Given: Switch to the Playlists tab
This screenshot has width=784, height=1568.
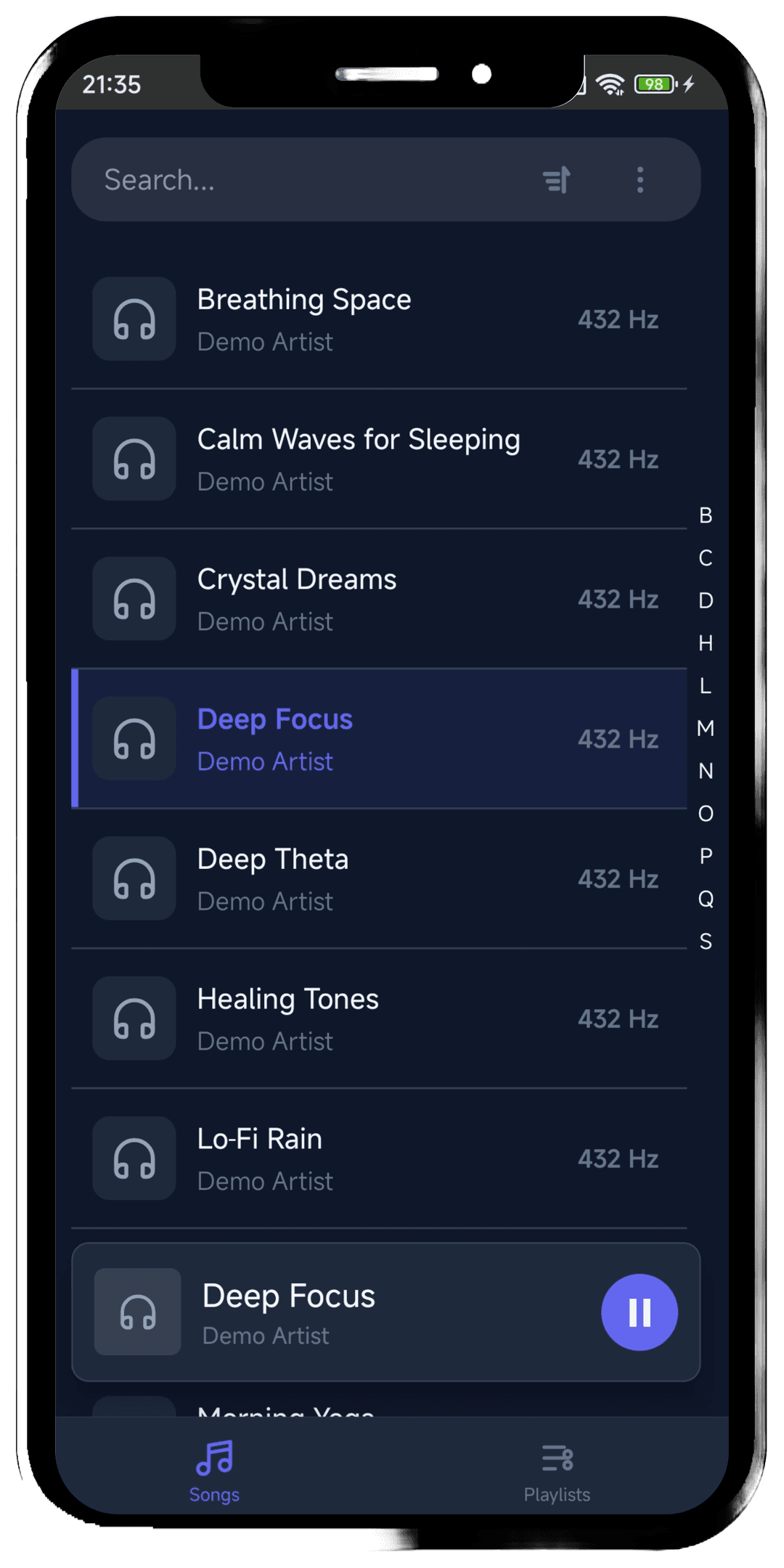Looking at the screenshot, I should tap(555, 1474).
